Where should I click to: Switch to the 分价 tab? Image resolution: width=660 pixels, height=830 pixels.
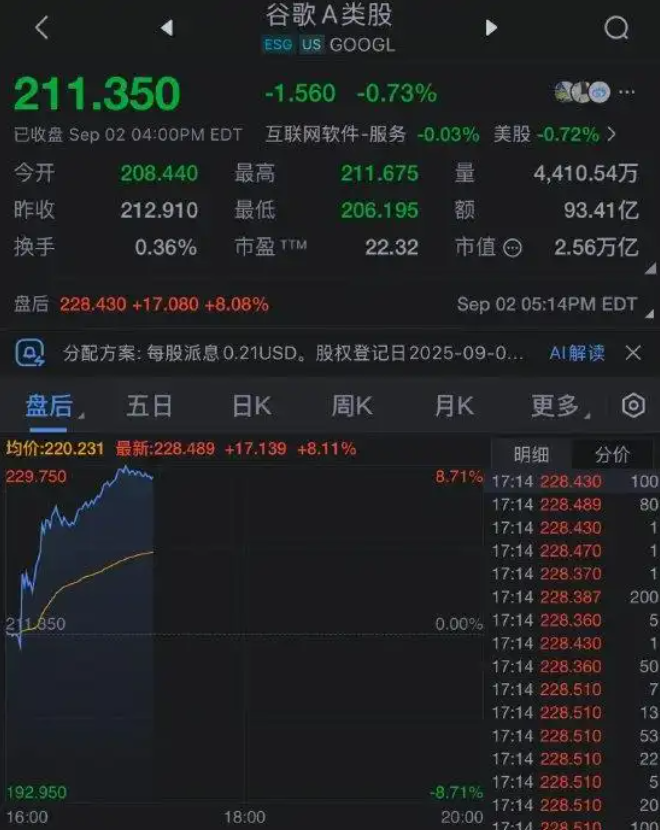[x=612, y=455]
